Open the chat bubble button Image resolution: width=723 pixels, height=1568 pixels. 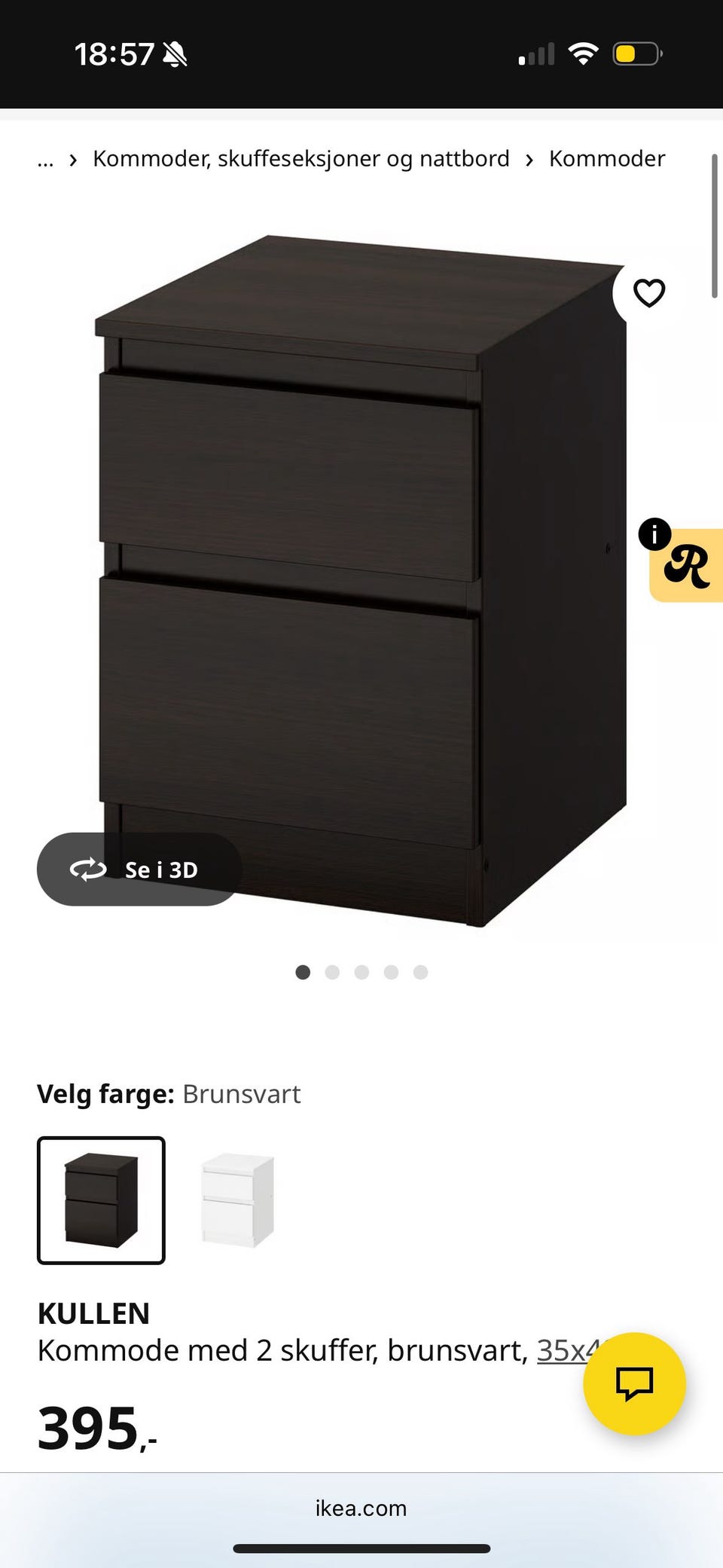click(x=634, y=1383)
